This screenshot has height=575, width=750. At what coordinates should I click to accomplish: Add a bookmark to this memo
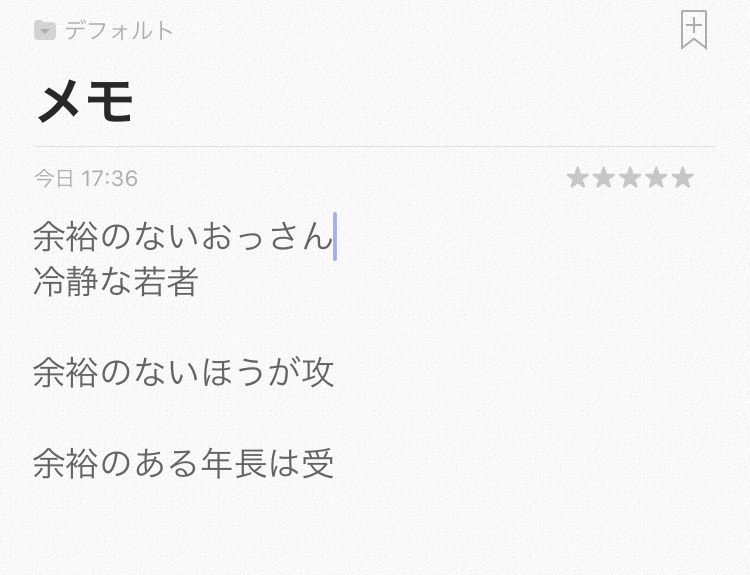[x=693, y=30]
